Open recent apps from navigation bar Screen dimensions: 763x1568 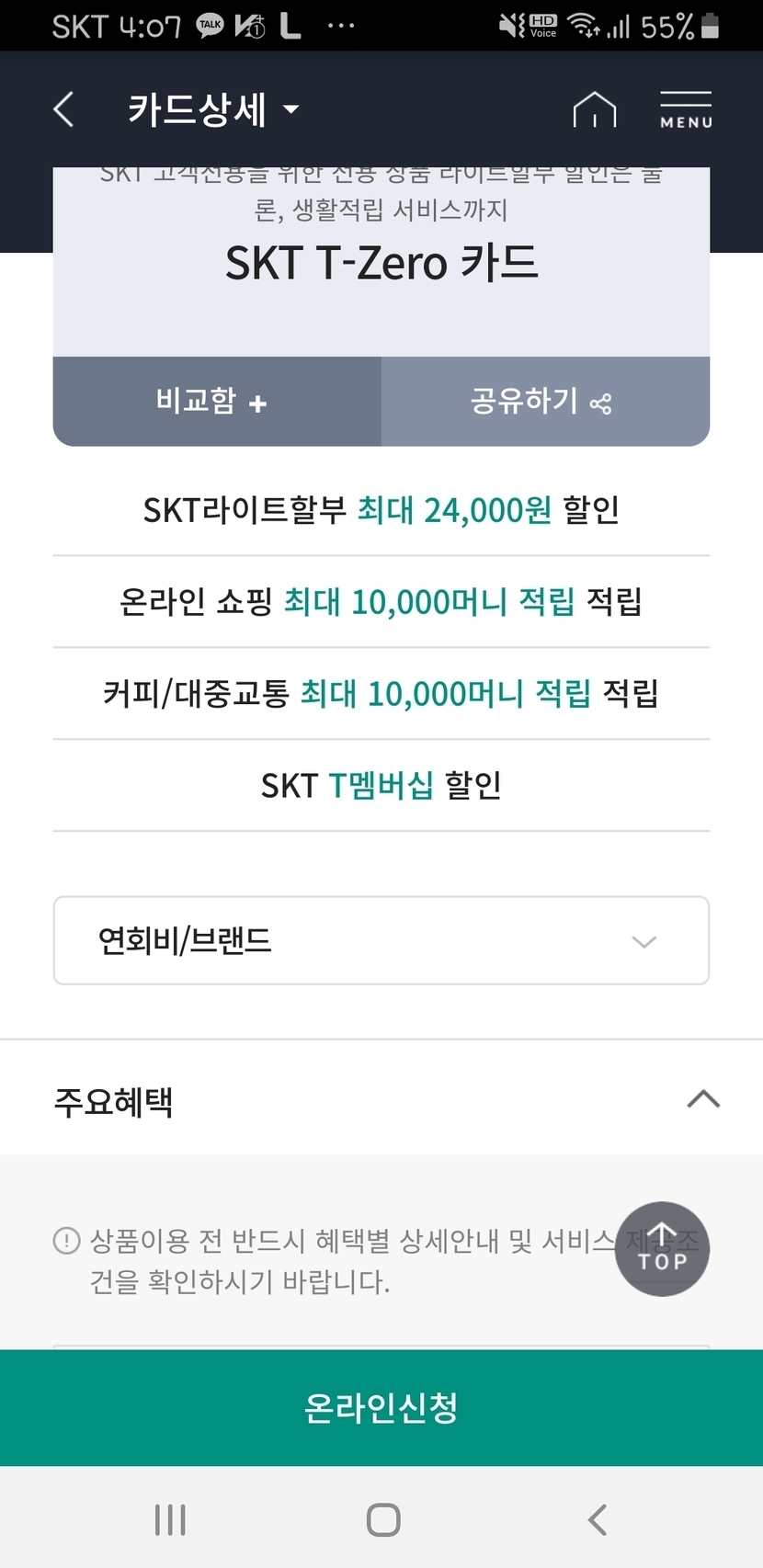[x=170, y=1519]
